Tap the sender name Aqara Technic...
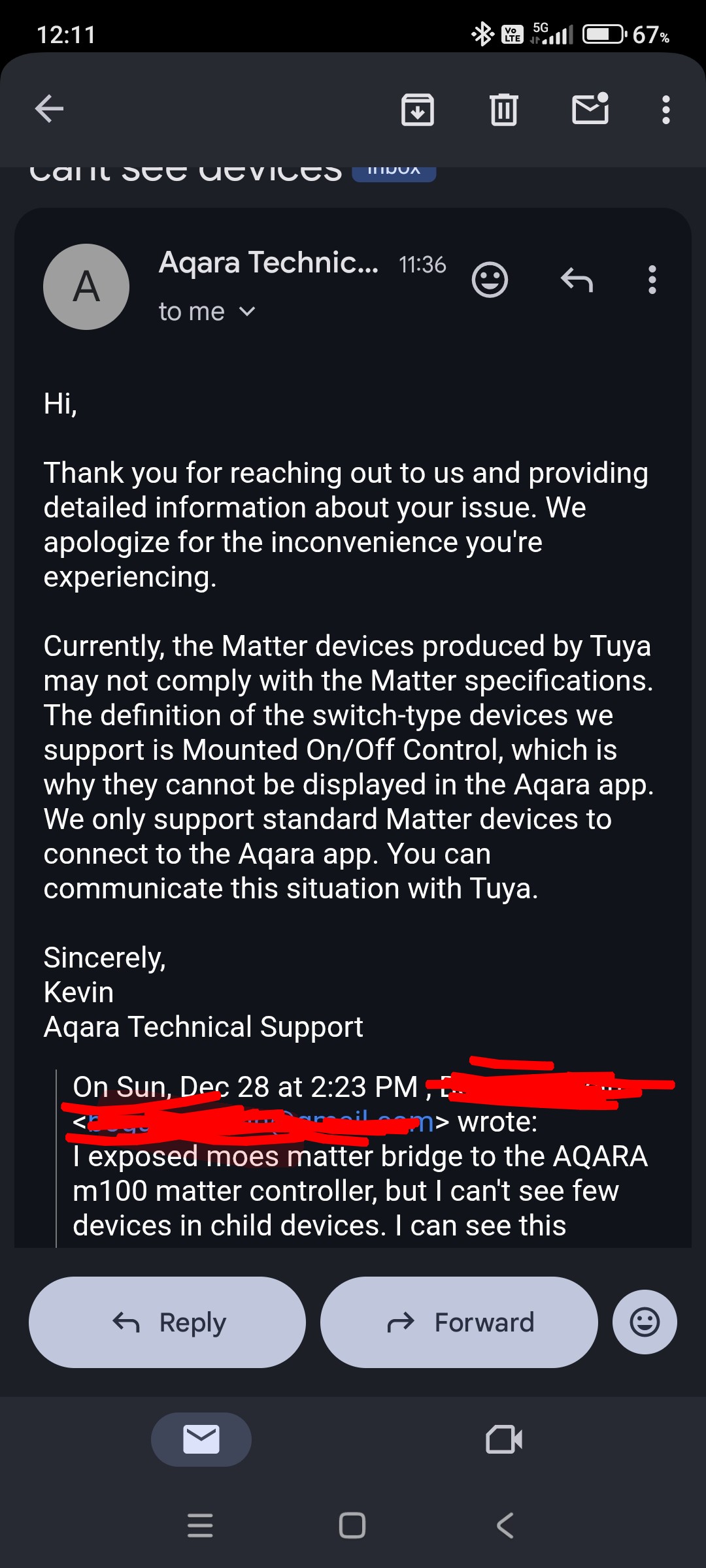This screenshot has height=1568, width=706. (x=268, y=264)
